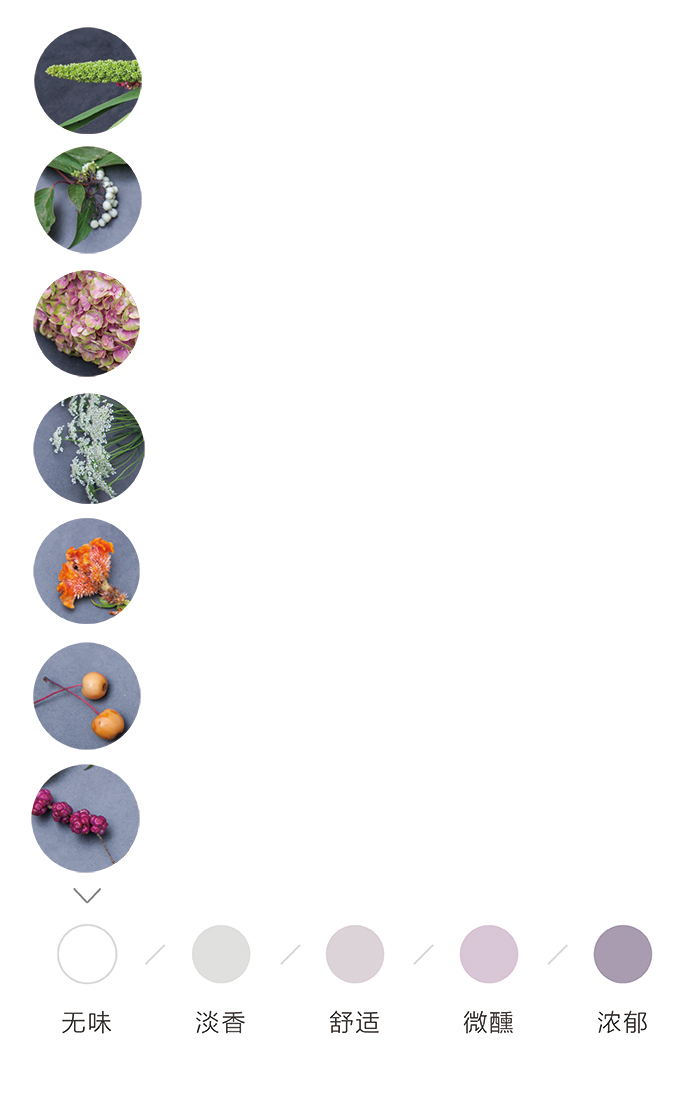
Task: Choose the 淡香 scent level
Action: (221, 954)
